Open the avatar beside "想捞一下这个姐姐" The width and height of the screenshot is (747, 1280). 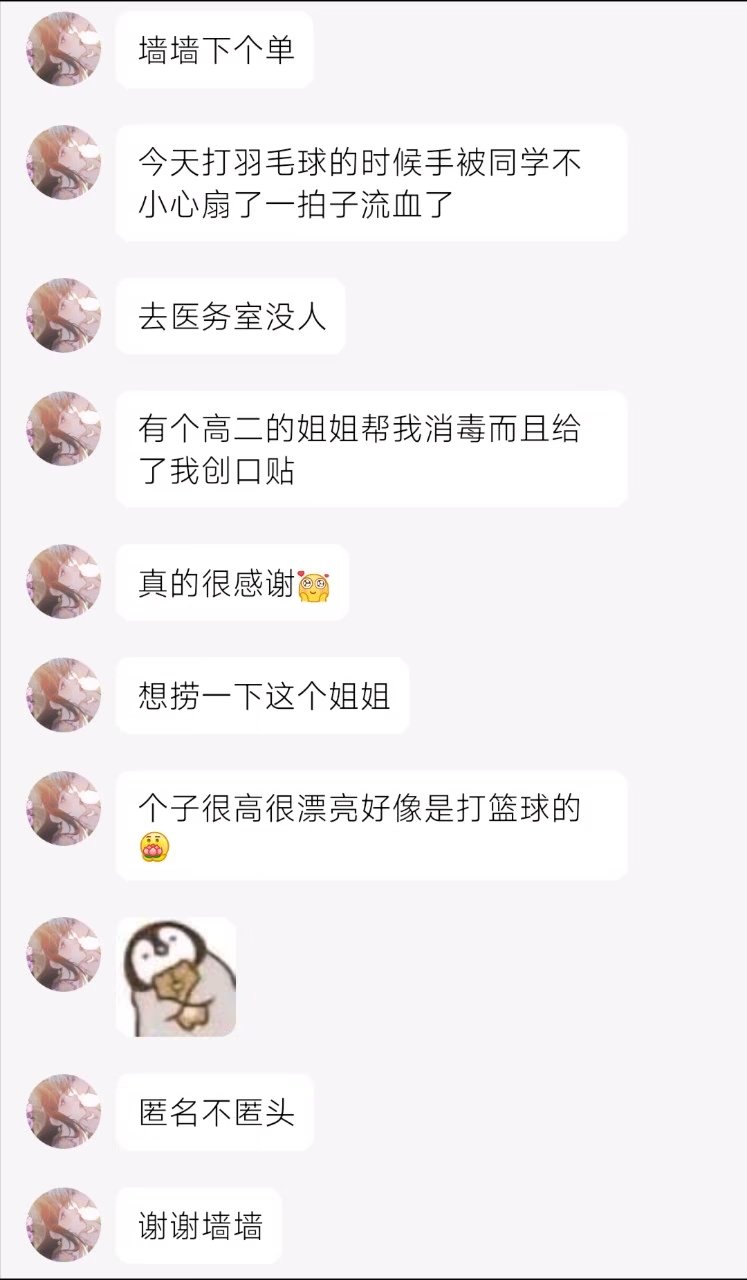64,695
